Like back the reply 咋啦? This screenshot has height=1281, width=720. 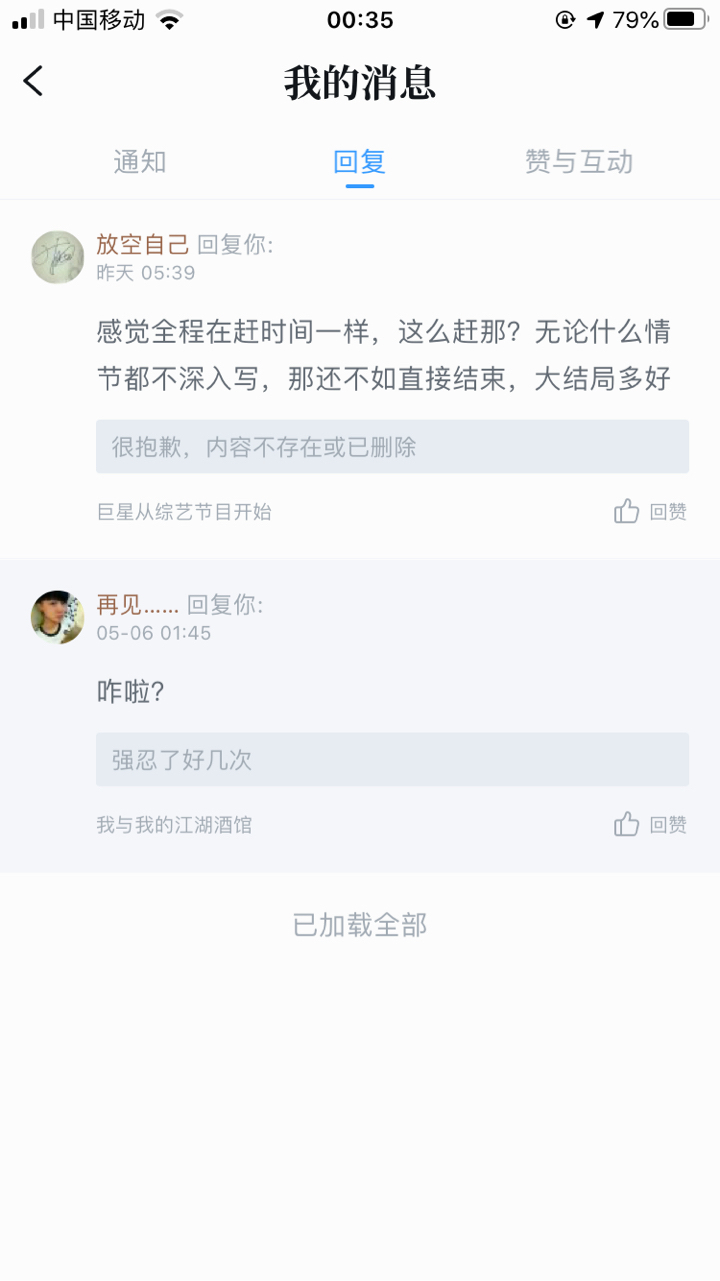[650, 825]
